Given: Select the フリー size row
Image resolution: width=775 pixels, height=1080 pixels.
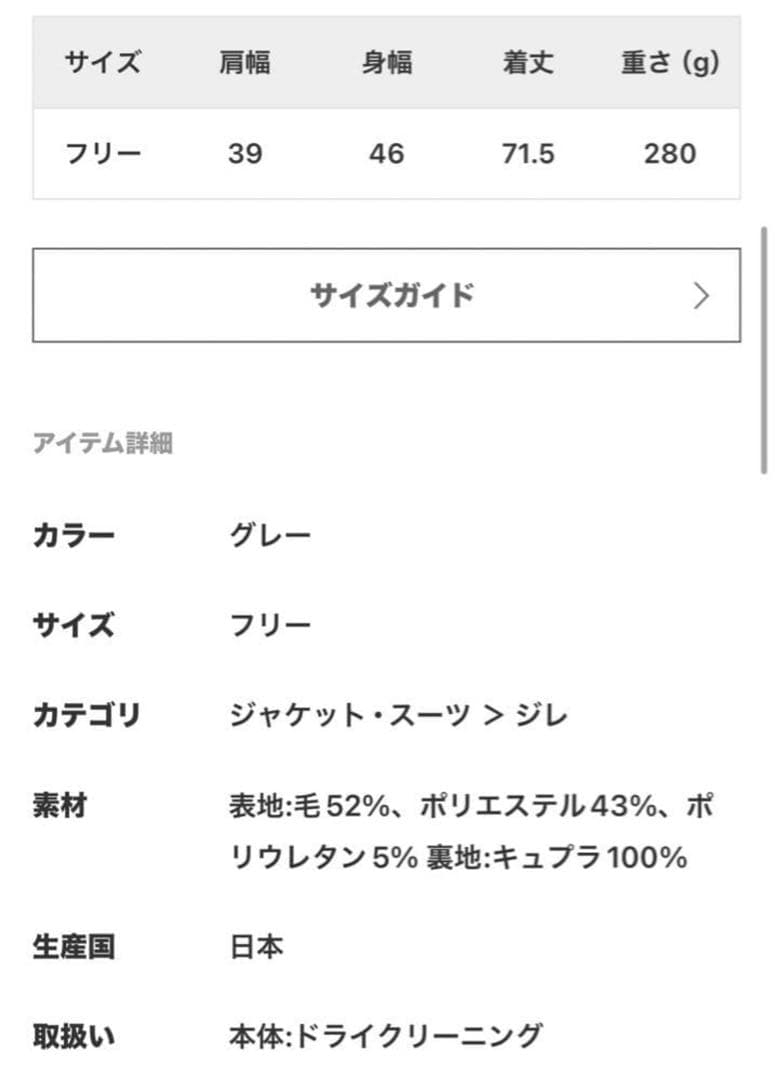Looking at the screenshot, I should [103, 152].
